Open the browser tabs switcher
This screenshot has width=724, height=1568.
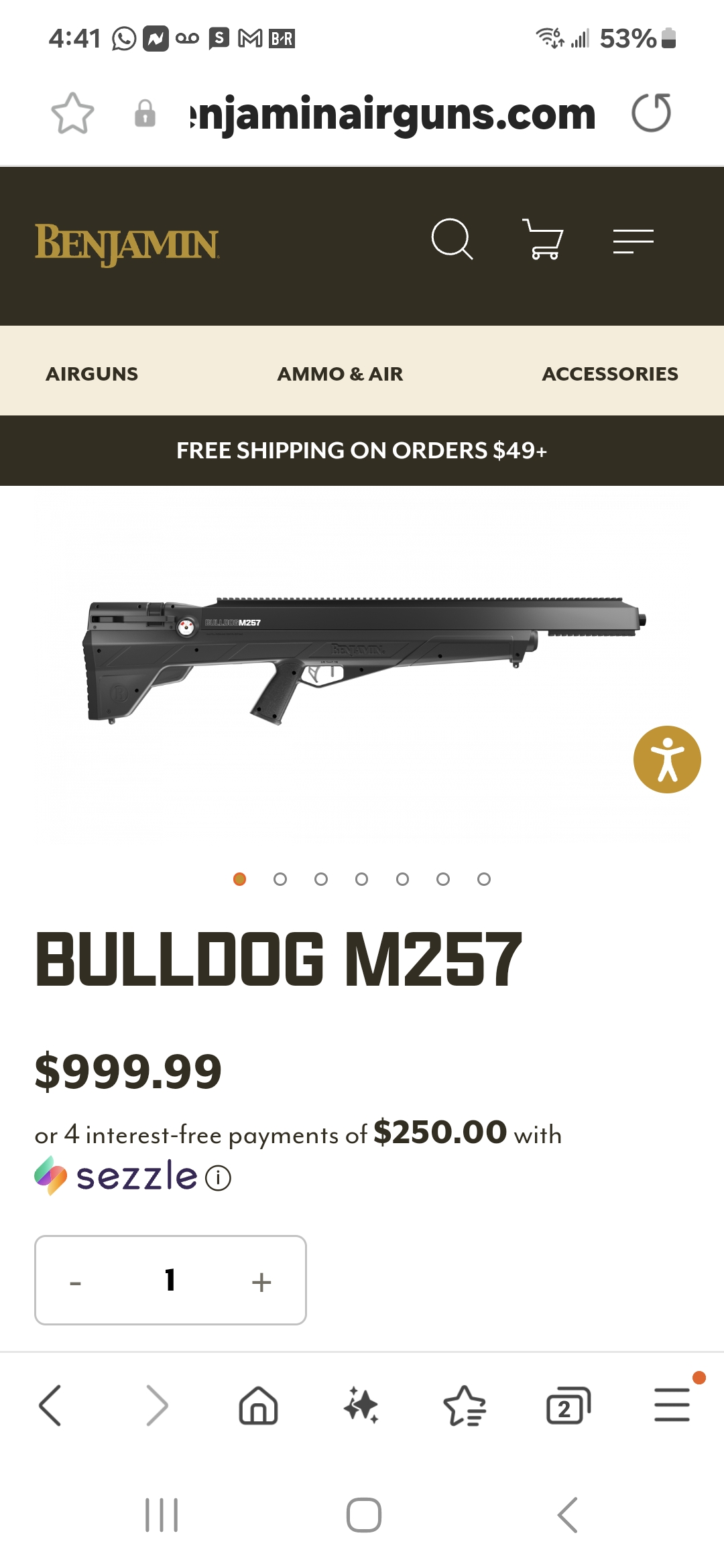click(568, 1405)
